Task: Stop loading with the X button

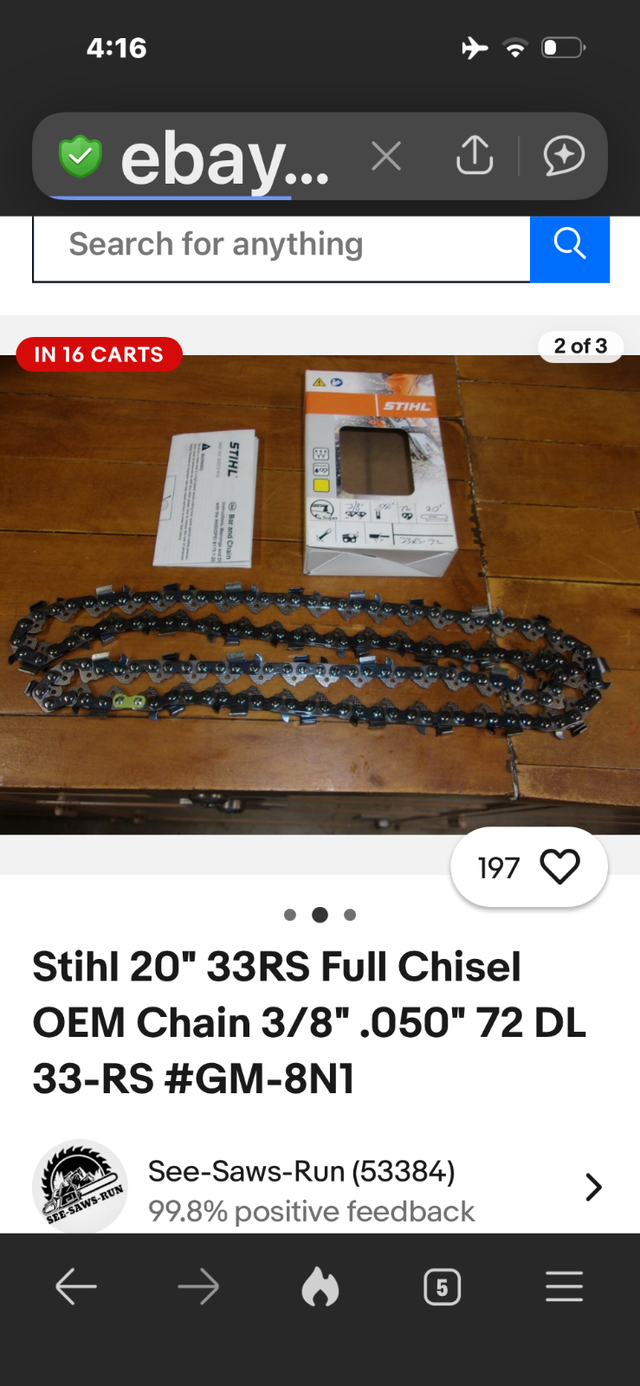Action: coord(386,156)
